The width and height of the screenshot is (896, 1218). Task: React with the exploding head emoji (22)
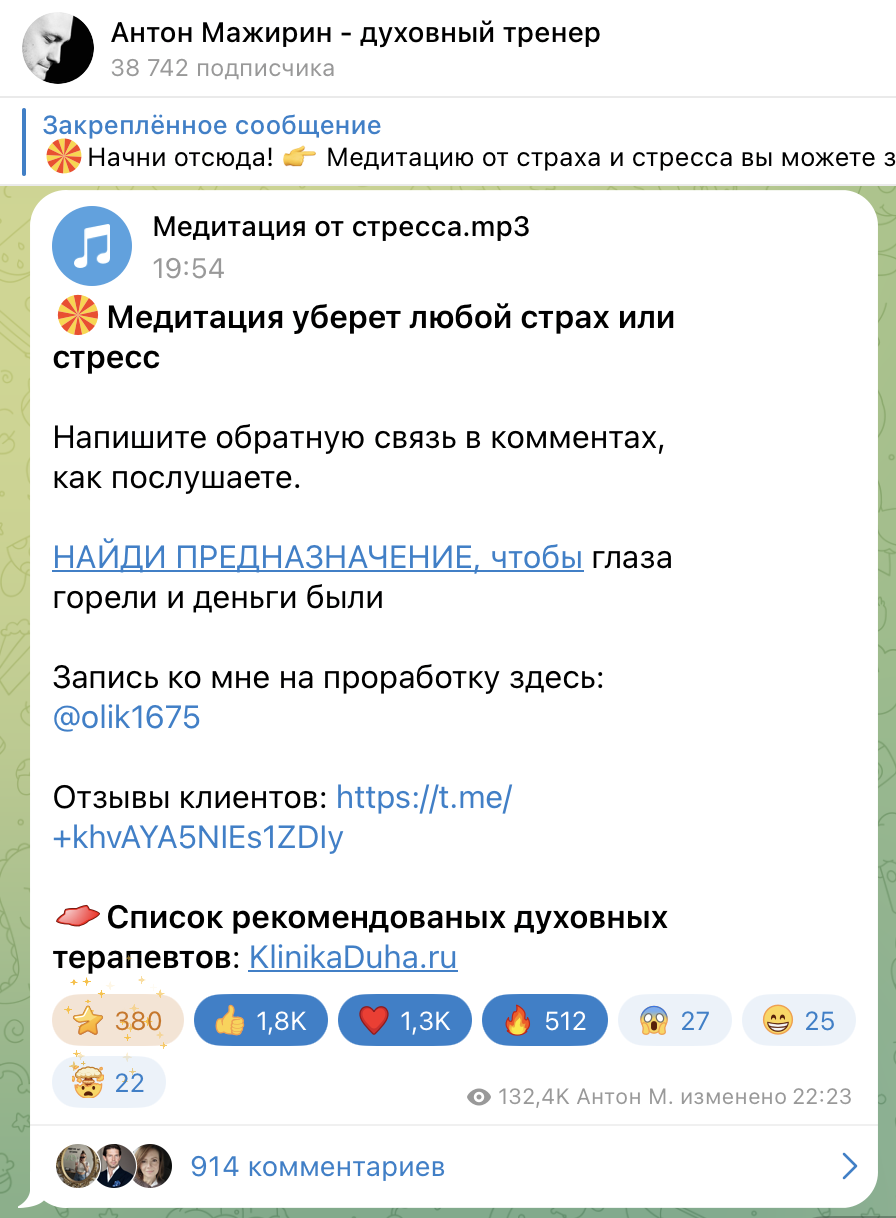point(108,1083)
